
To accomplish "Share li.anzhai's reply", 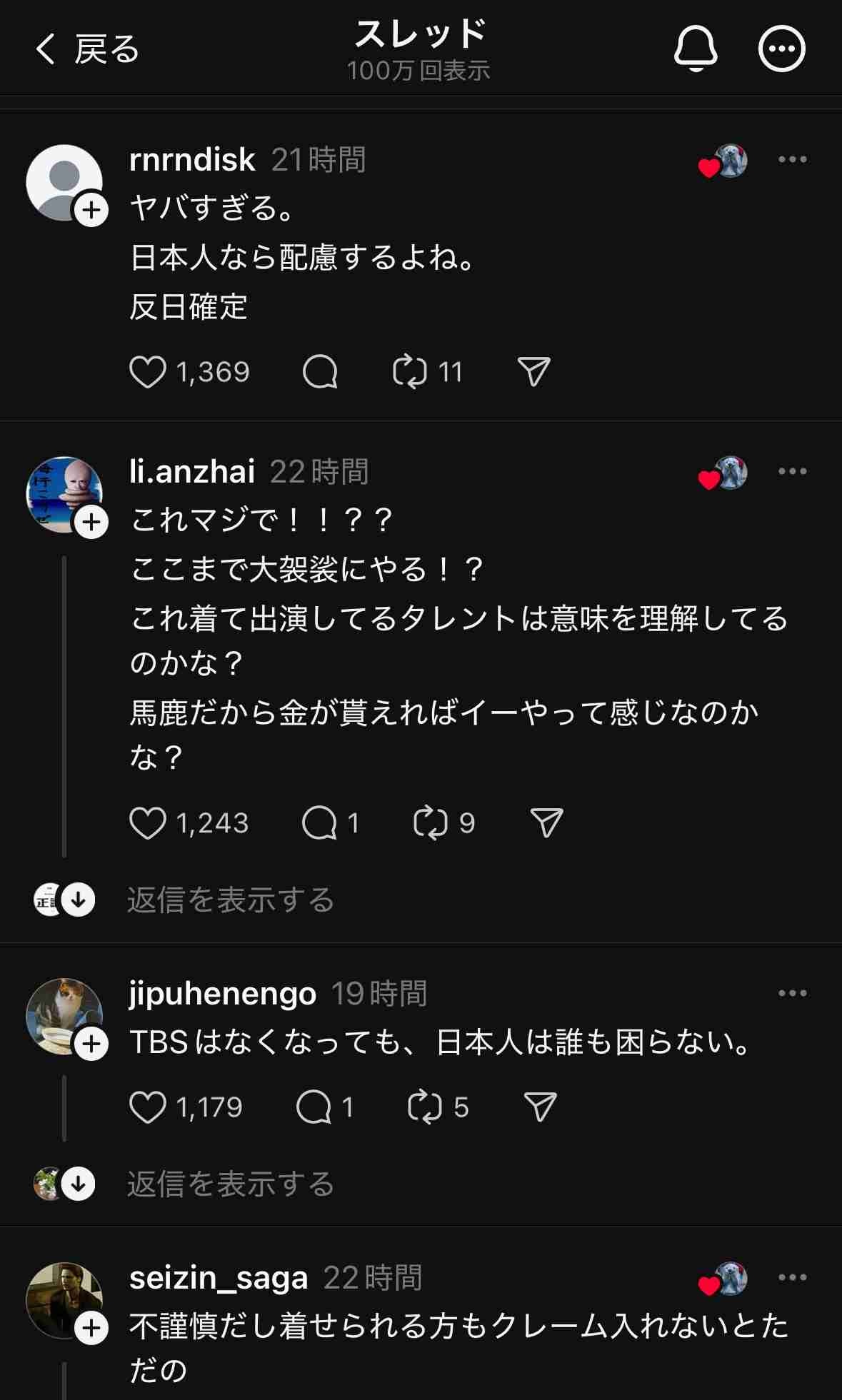I will (x=547, y=823).
